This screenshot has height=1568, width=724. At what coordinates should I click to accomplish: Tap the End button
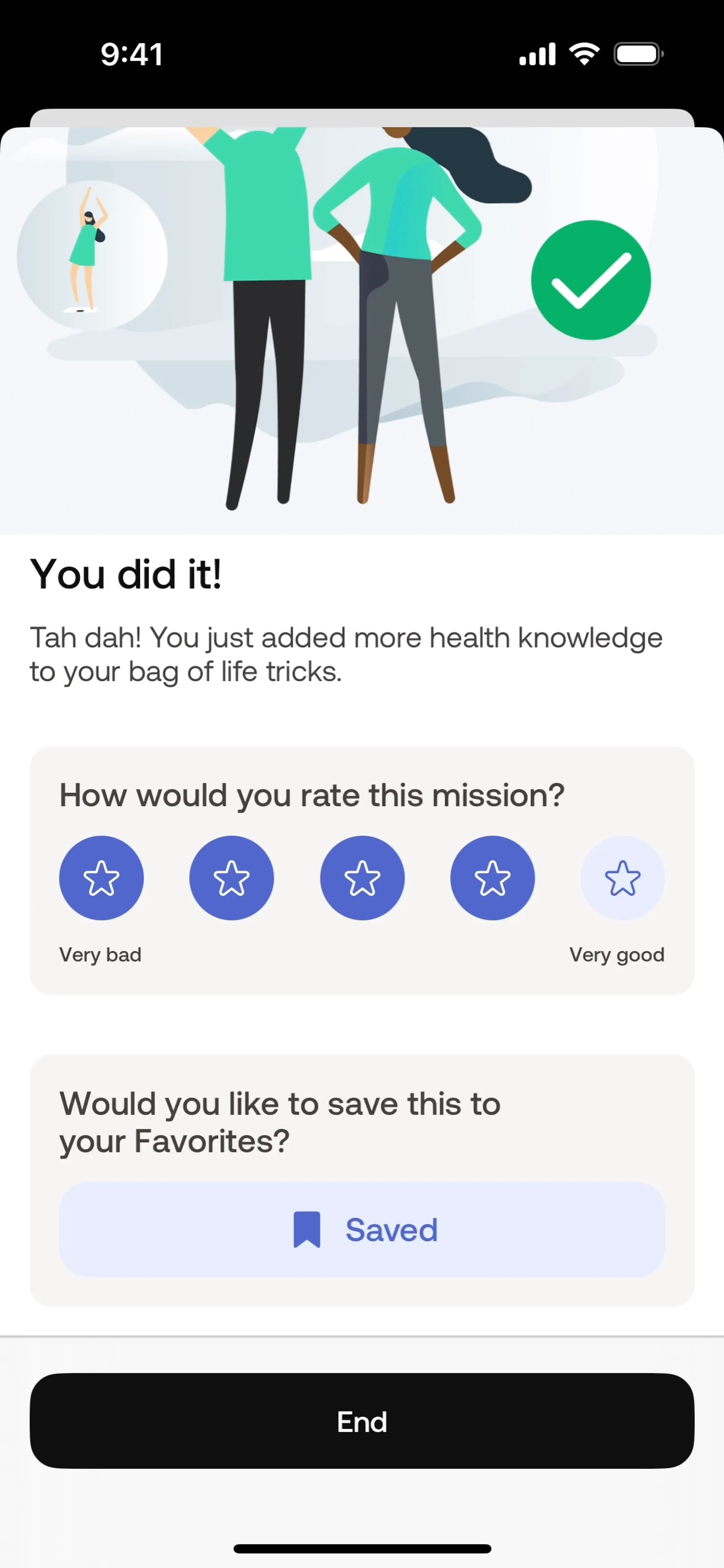(x=362, y=1421)
